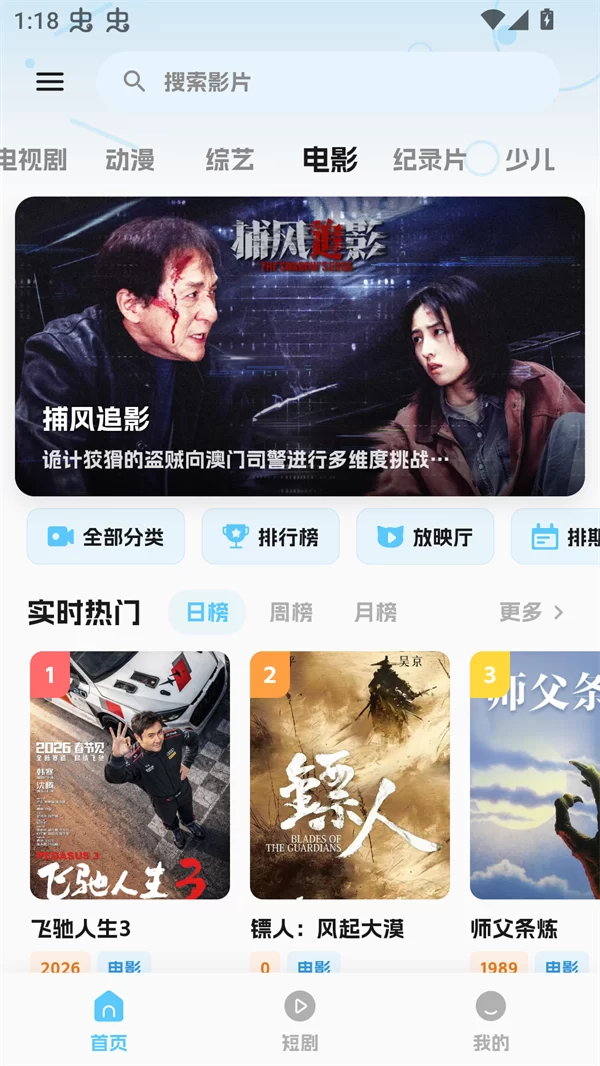Open the 师父杀炼 movie card
Viewport: 600px width, 1066px height.
535,775
